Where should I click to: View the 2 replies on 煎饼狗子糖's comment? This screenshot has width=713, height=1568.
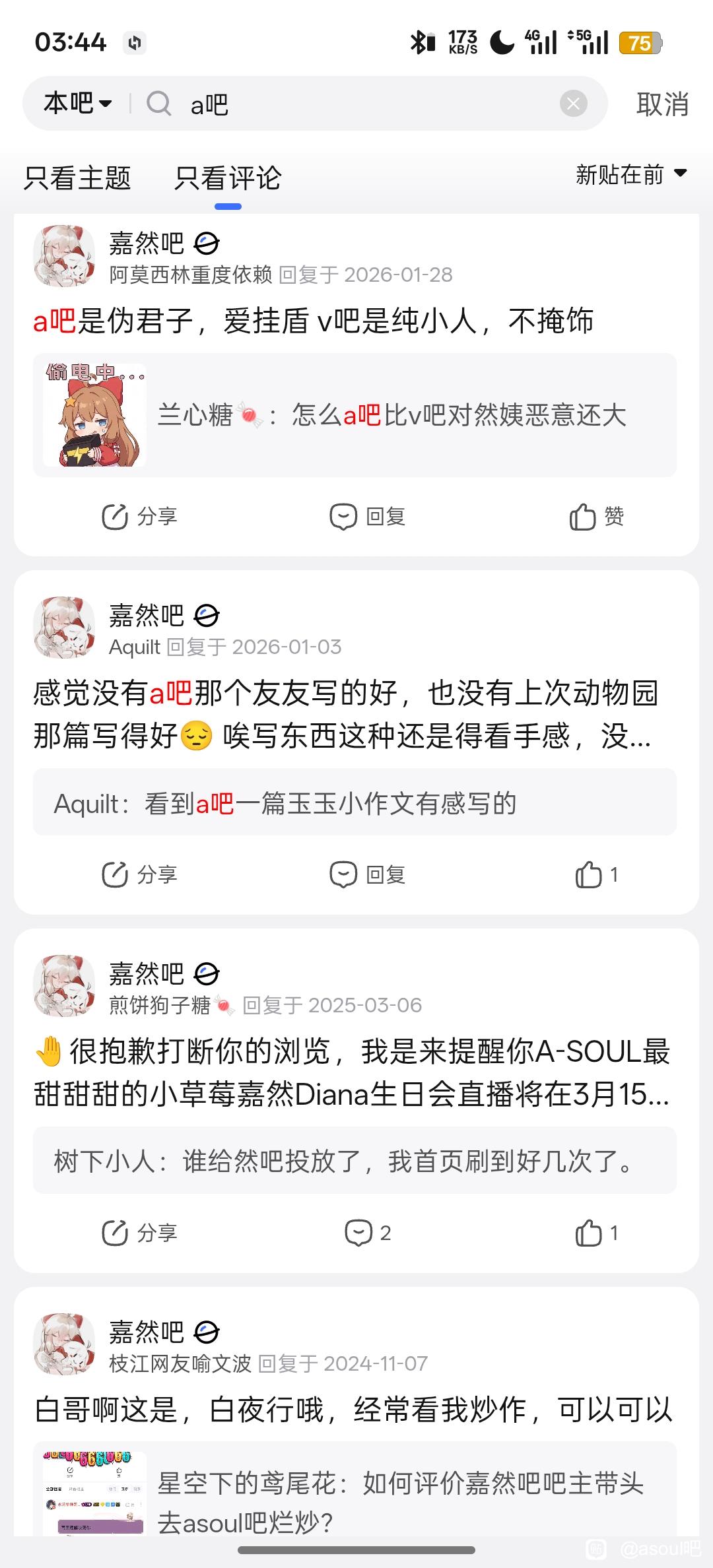click(x=368, y=1233)
